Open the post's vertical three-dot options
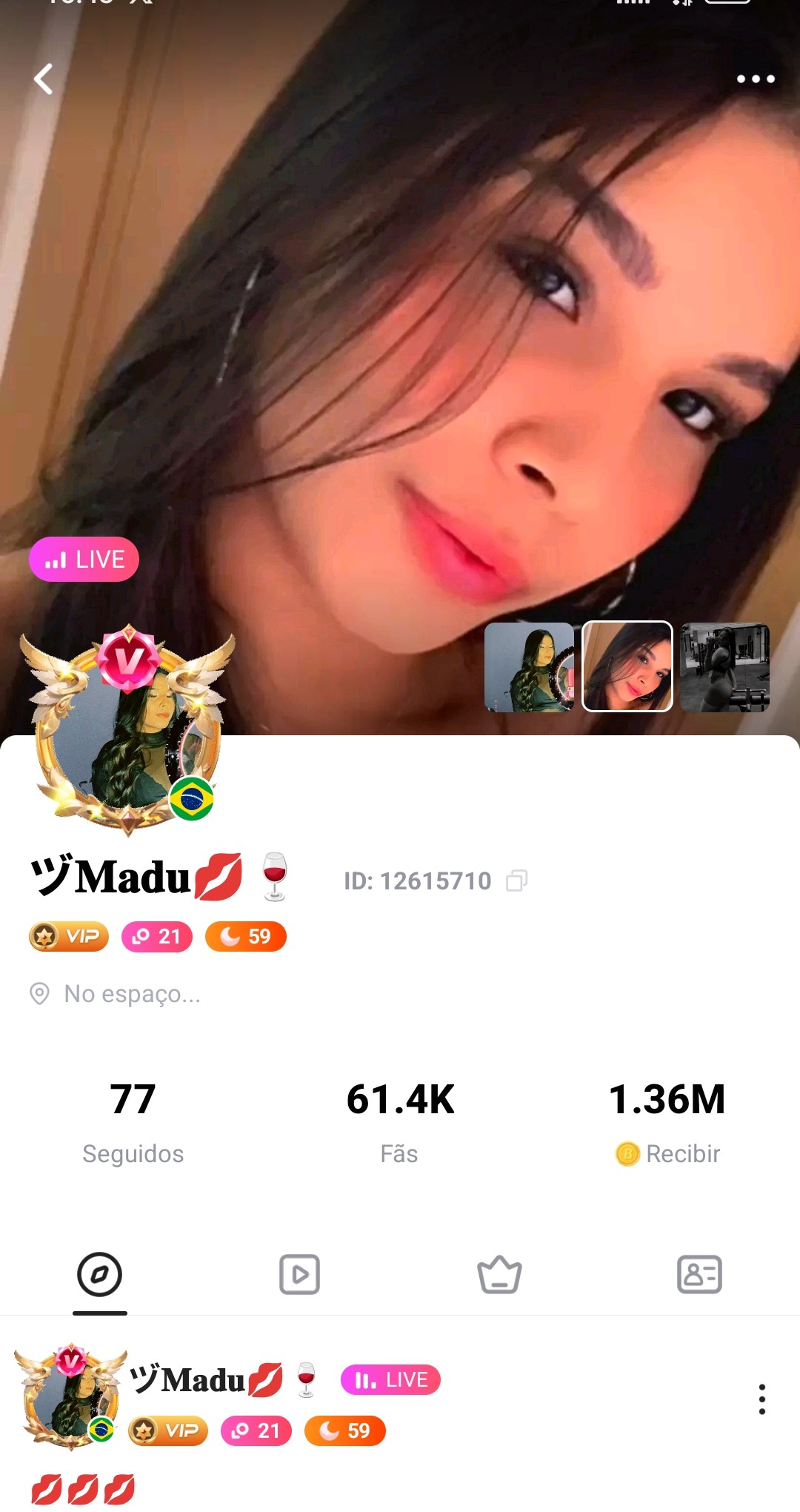Screen dimensions: 800x1512 [761, 1399]
